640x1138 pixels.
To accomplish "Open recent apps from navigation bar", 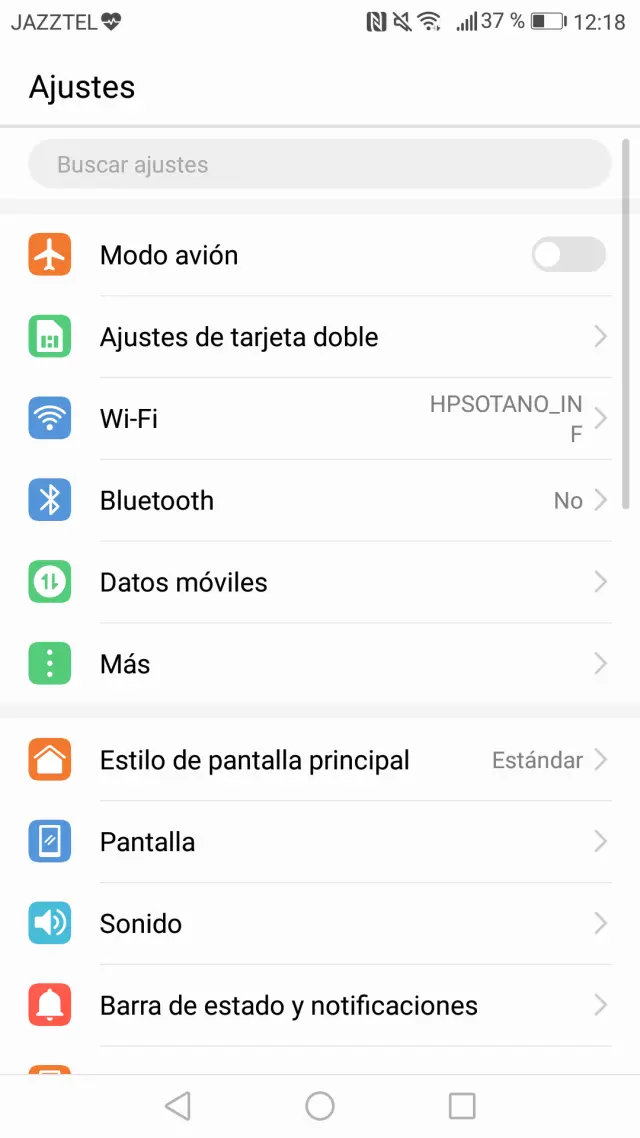I will pyautogui.click(x=462, y=1105).
